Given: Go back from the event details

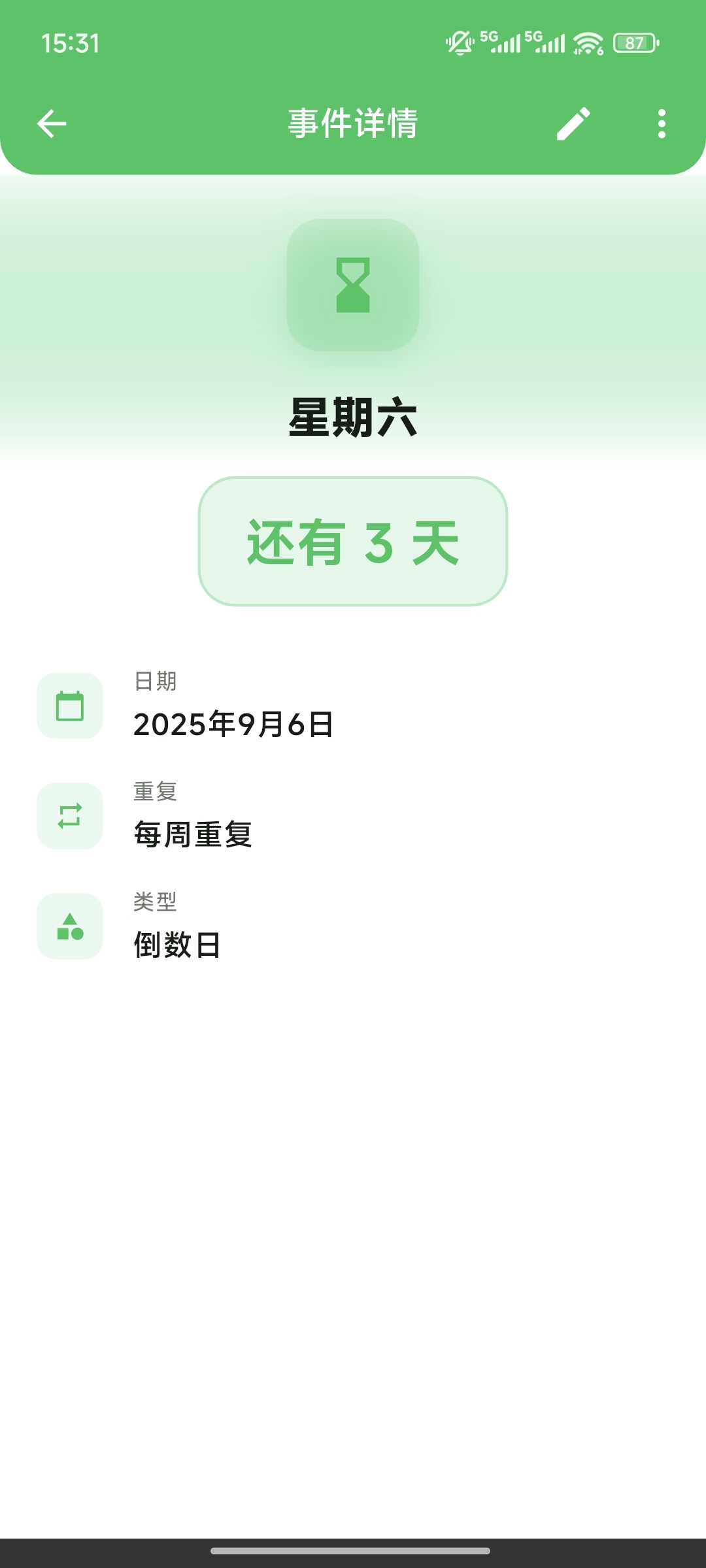Looking at the screenshot, I should [x=52, y=123].
